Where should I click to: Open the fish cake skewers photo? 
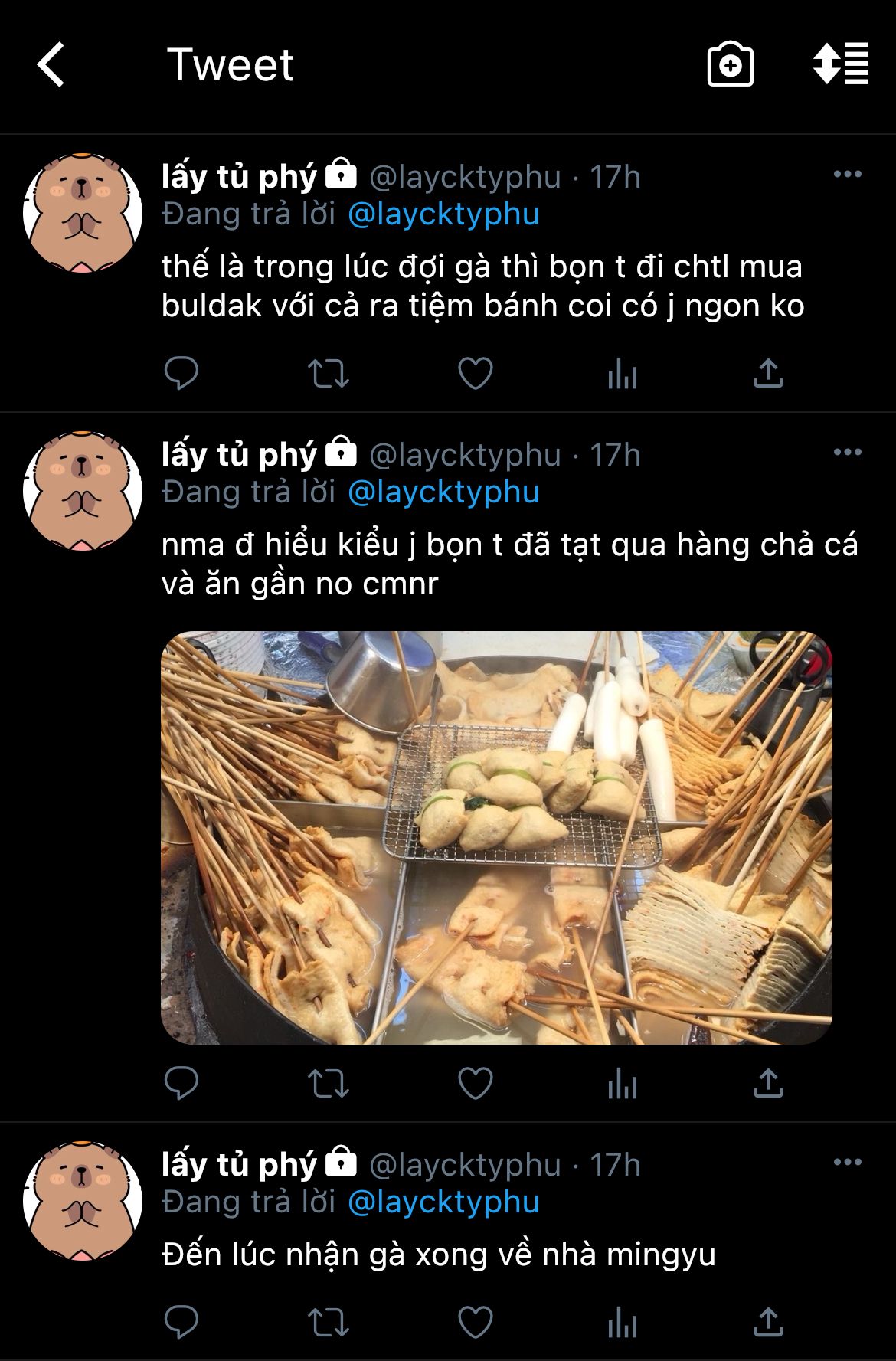[x=496, y=837]
